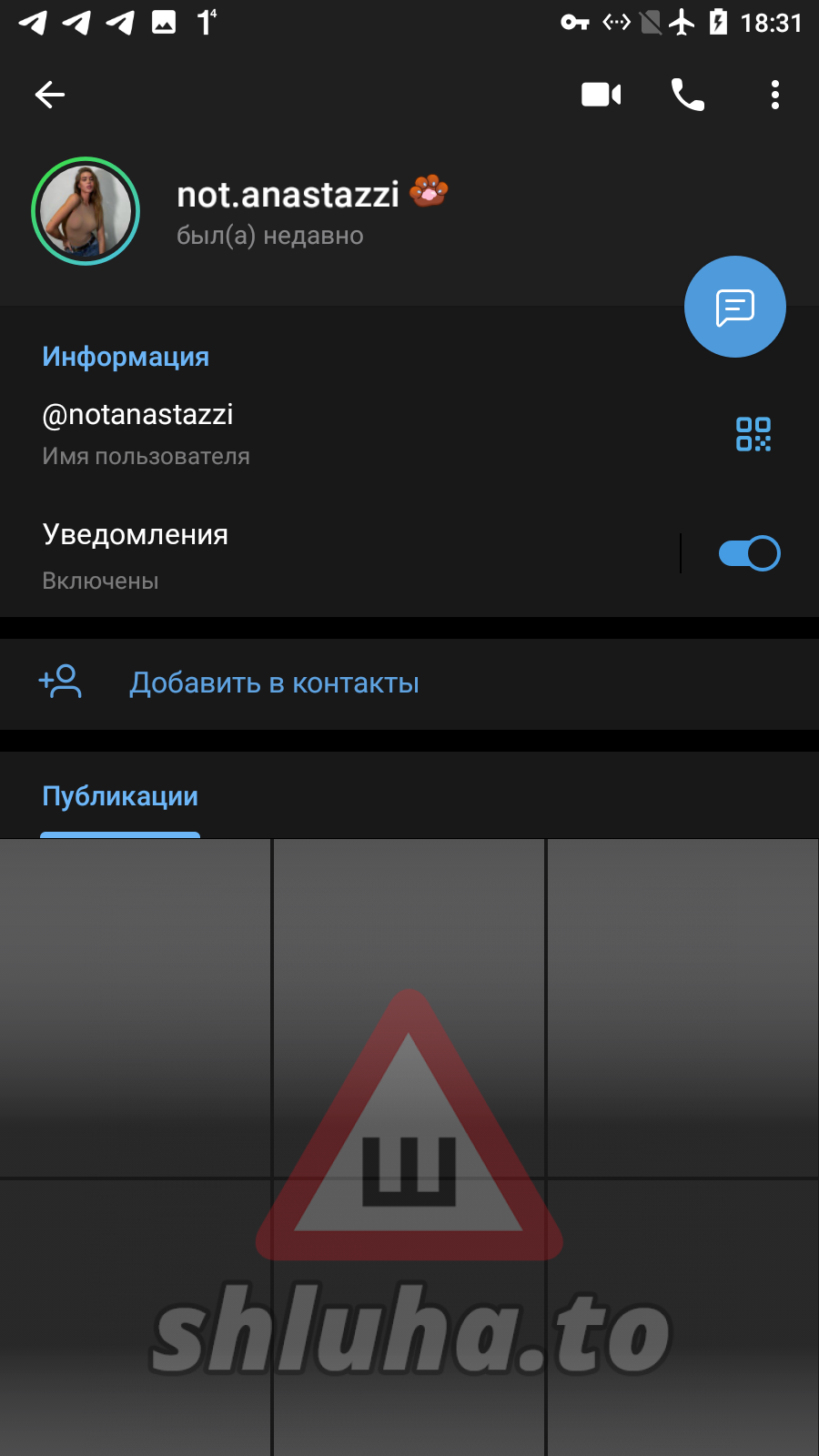Select the Публикации tab
The image size is (819, 1456).
pyautogui.click(x=120, y=797)
